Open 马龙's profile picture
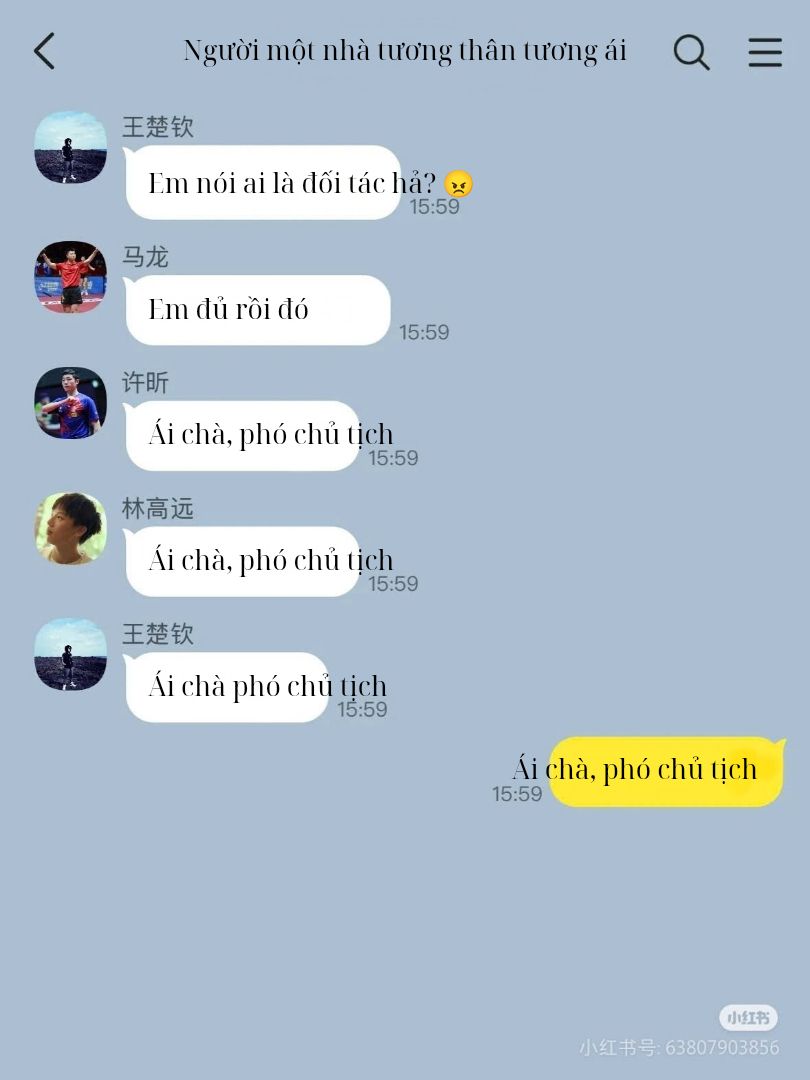Viewport: 810px width, 1080px height. pyautogui.click(x=71, y=277)
